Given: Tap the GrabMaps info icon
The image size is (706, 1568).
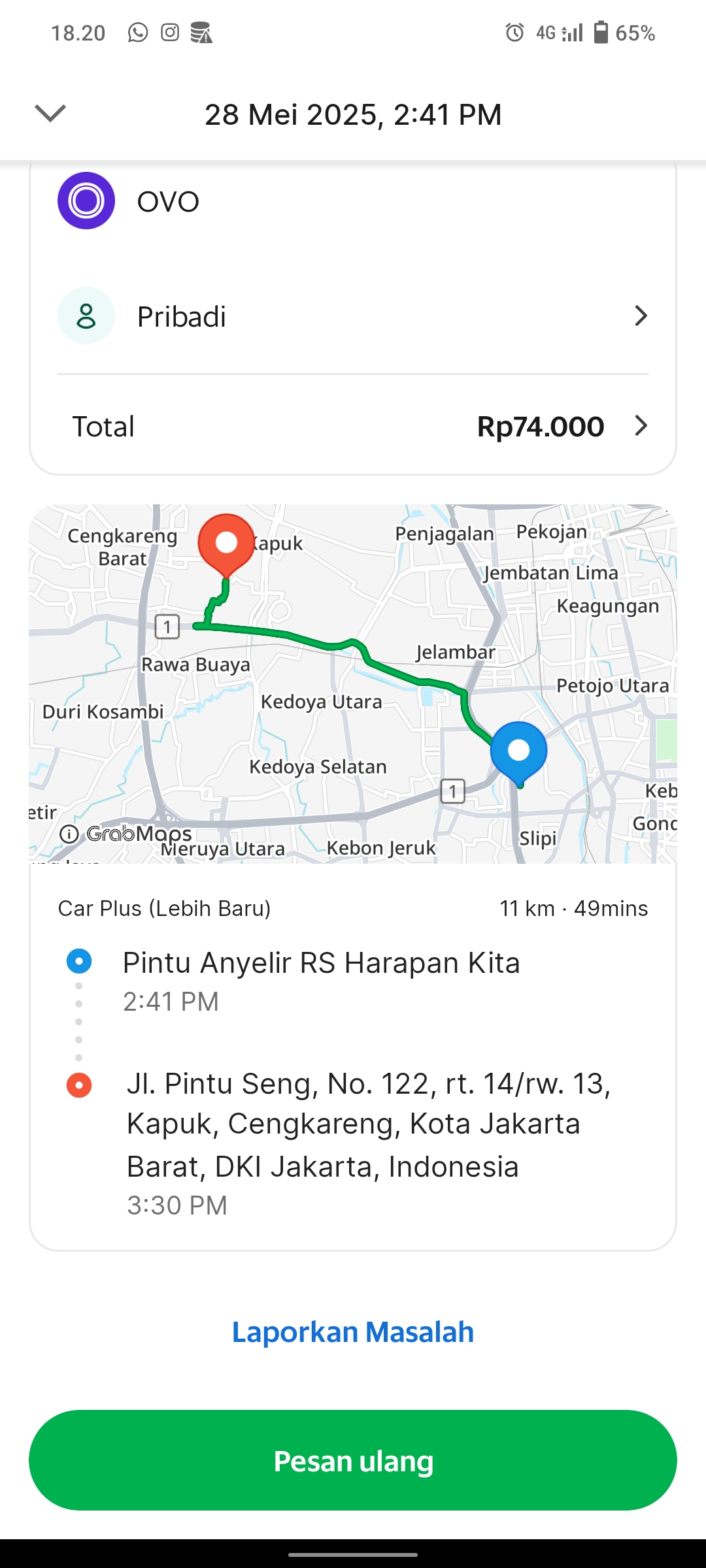Looking at the screenshot, I should [69, 834].
